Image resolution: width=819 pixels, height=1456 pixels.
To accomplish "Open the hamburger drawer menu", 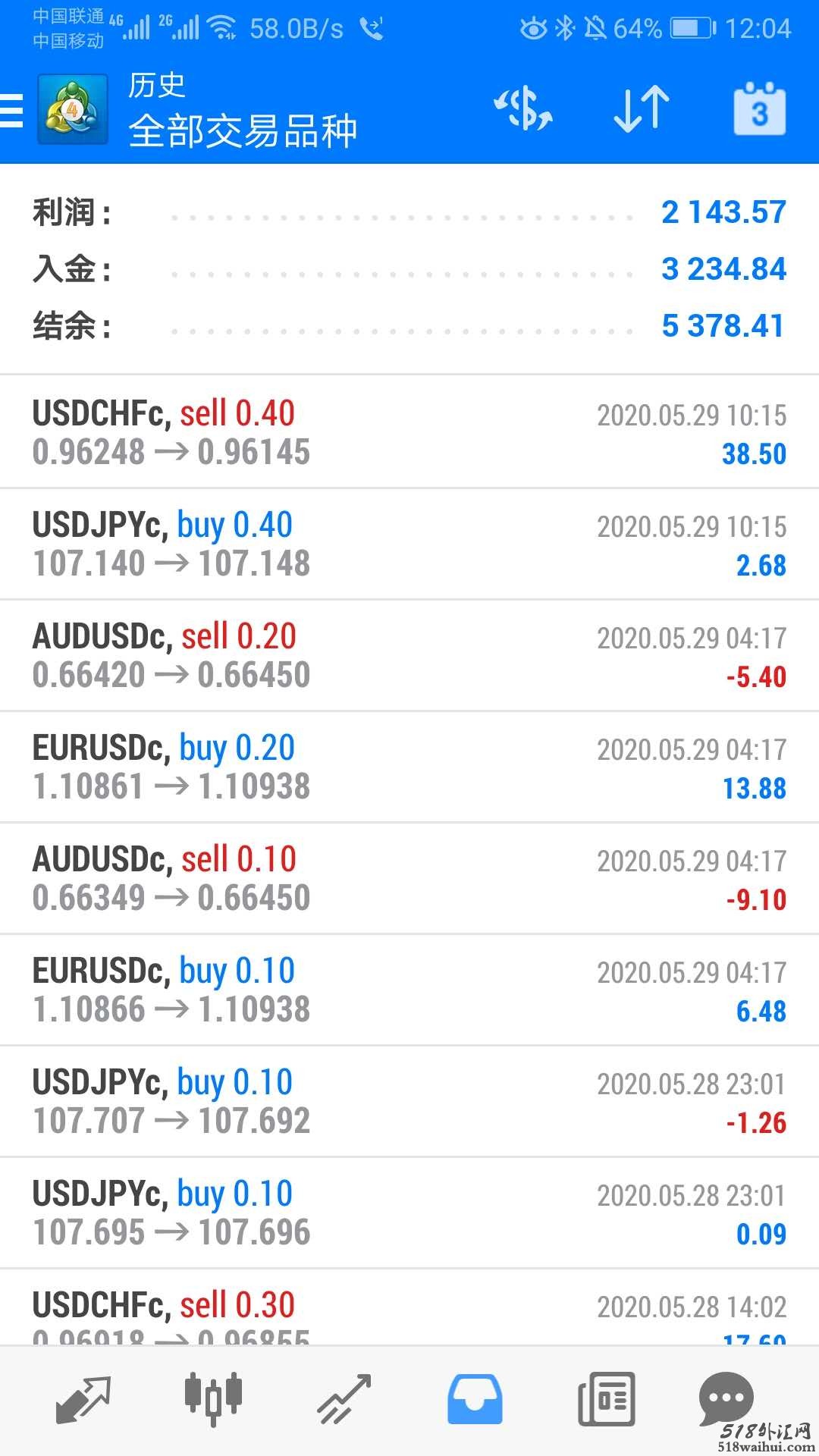I will coord(12,111).
